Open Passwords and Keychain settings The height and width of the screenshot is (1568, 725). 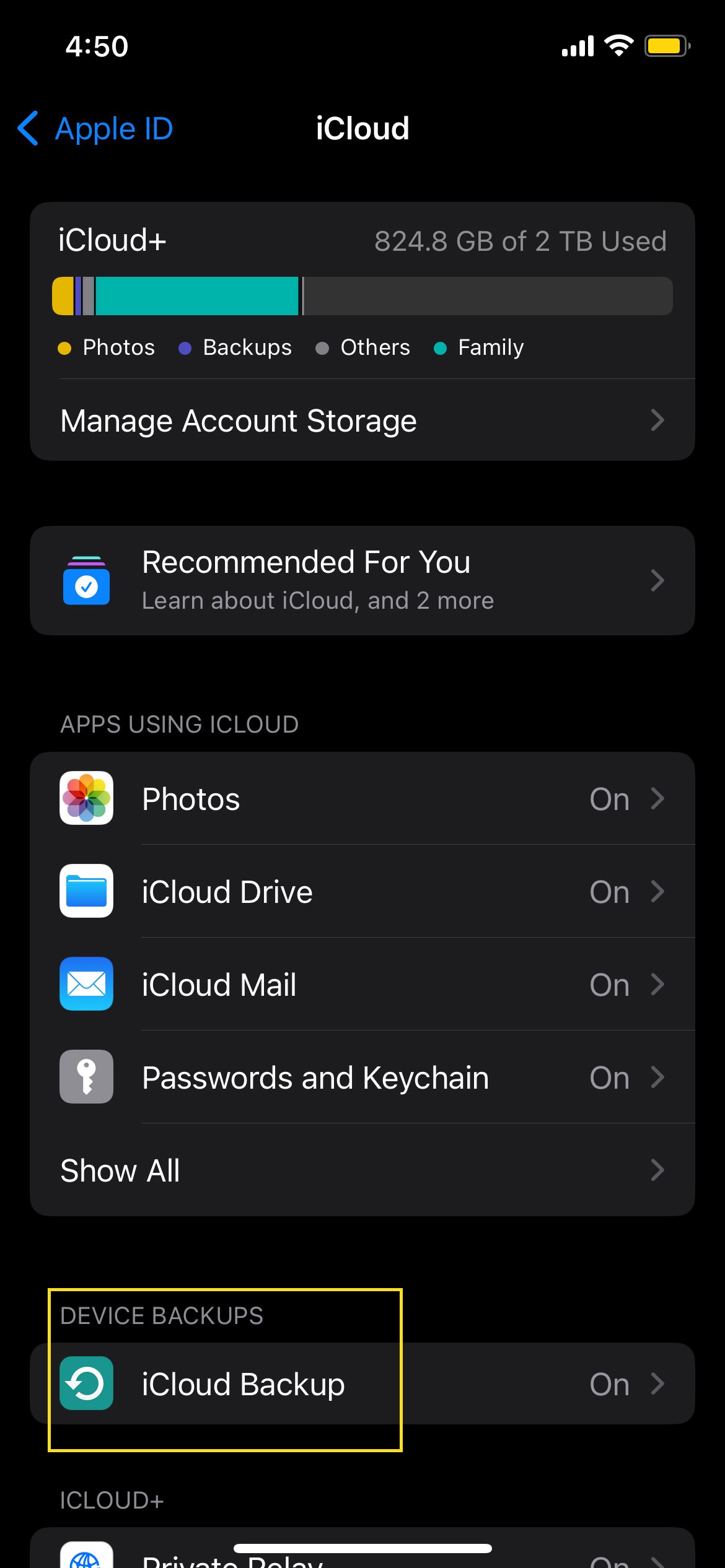click(x=362, y=1077)
